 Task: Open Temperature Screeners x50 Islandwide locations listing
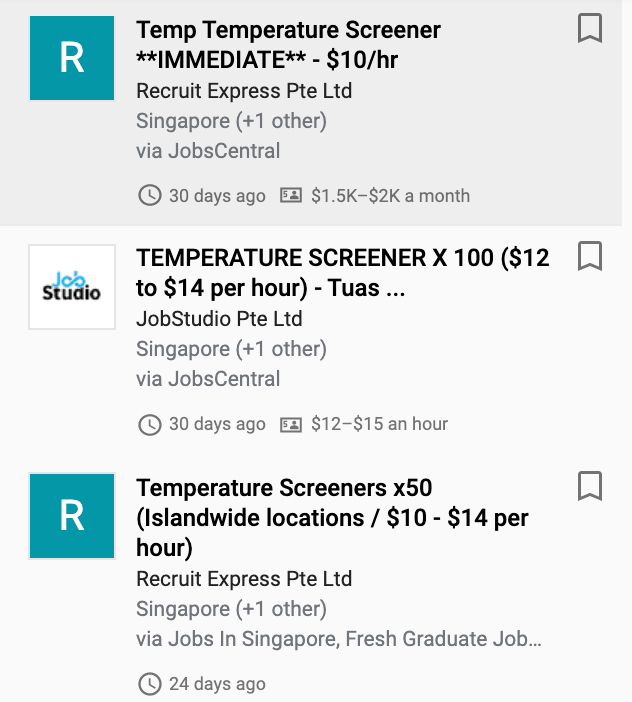tap(332, 518)
